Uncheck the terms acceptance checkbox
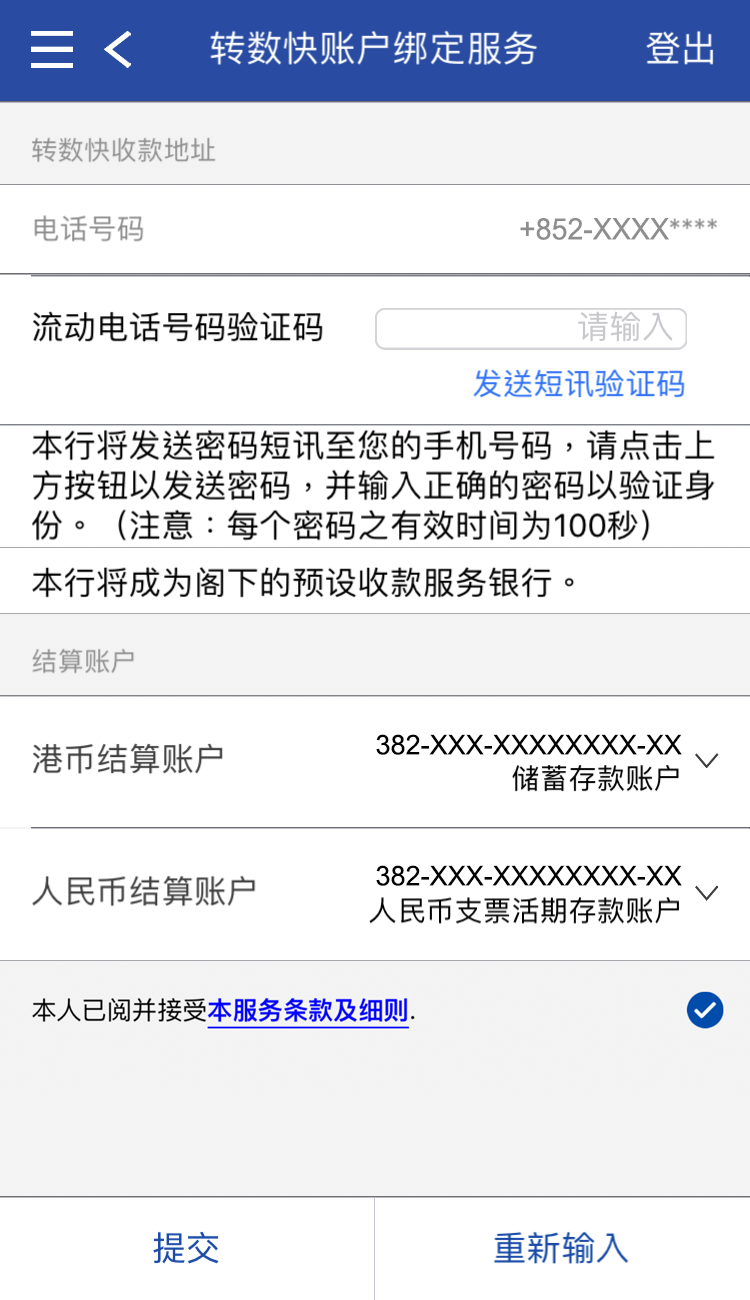Screen dimensions: 750x1300 (x=705, y=1010)
